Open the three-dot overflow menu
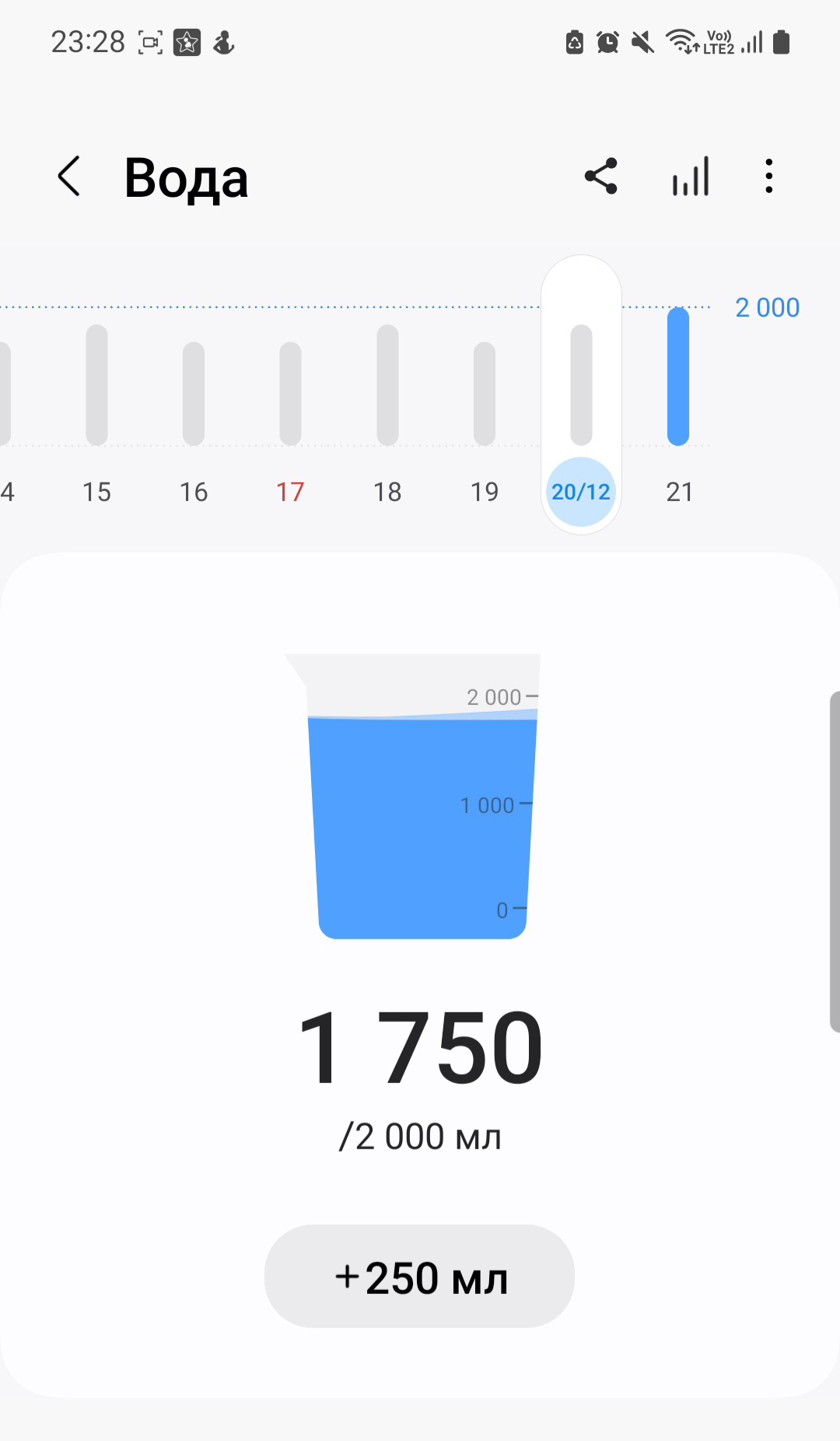This screenshot has width=840, height=1441. pyautogui.click(x=769, y=177)
